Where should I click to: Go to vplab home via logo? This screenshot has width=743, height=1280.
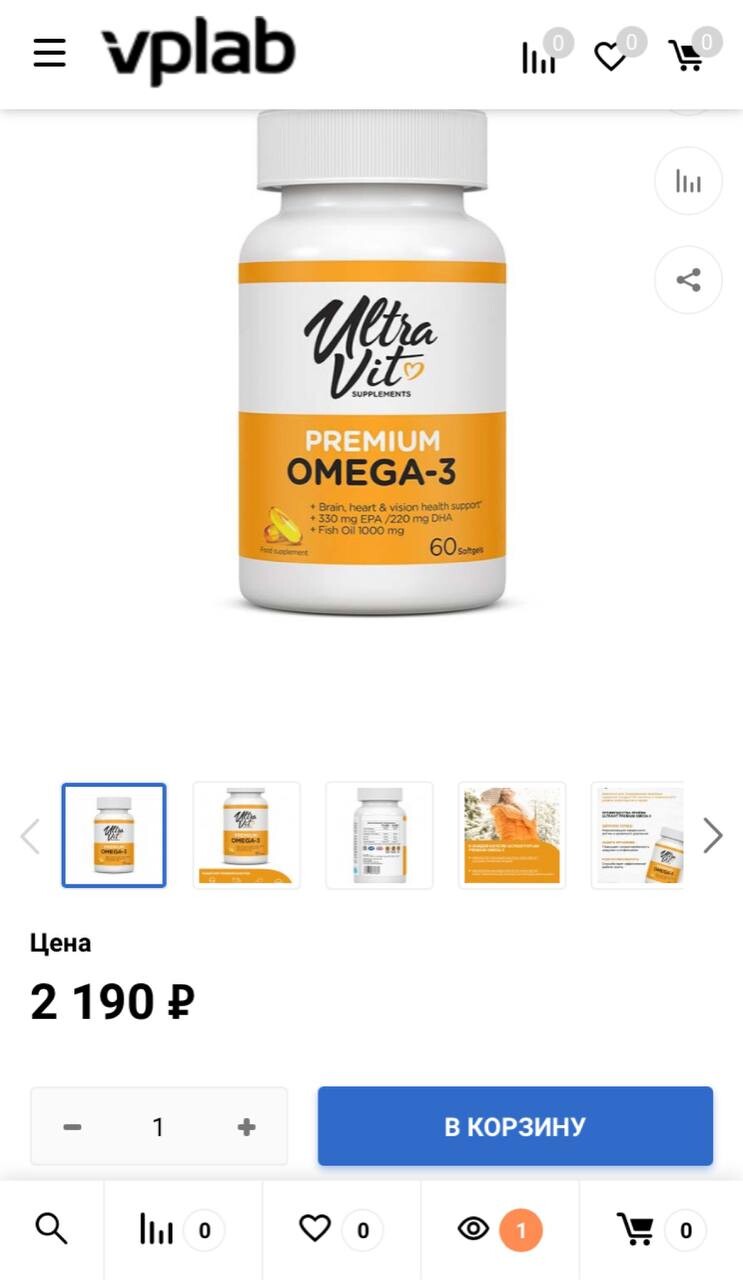pyautogui.click(x=198, y=52)
